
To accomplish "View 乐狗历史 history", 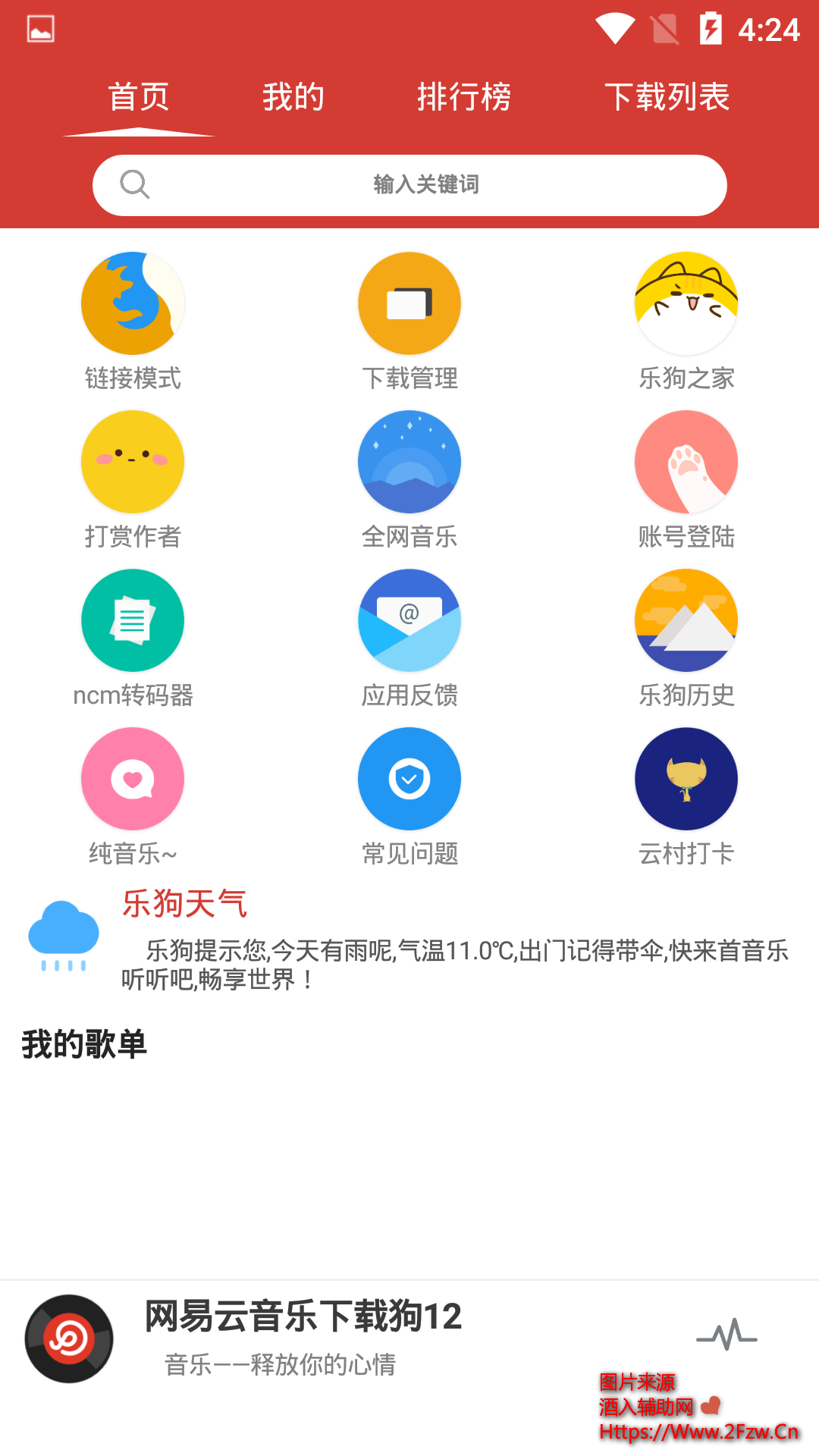I will tap(686, 620).
